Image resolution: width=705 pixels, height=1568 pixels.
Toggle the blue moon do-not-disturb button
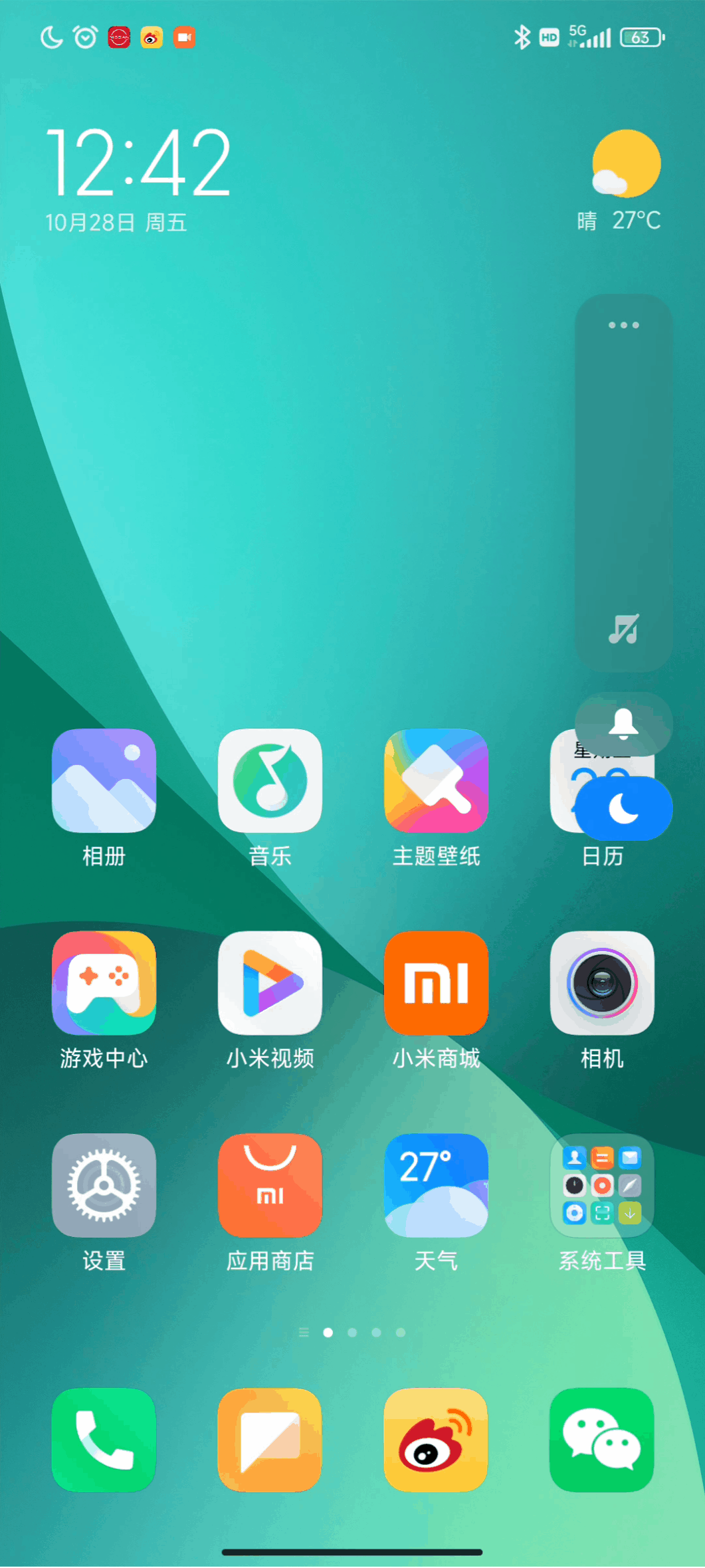click(623, 809)
